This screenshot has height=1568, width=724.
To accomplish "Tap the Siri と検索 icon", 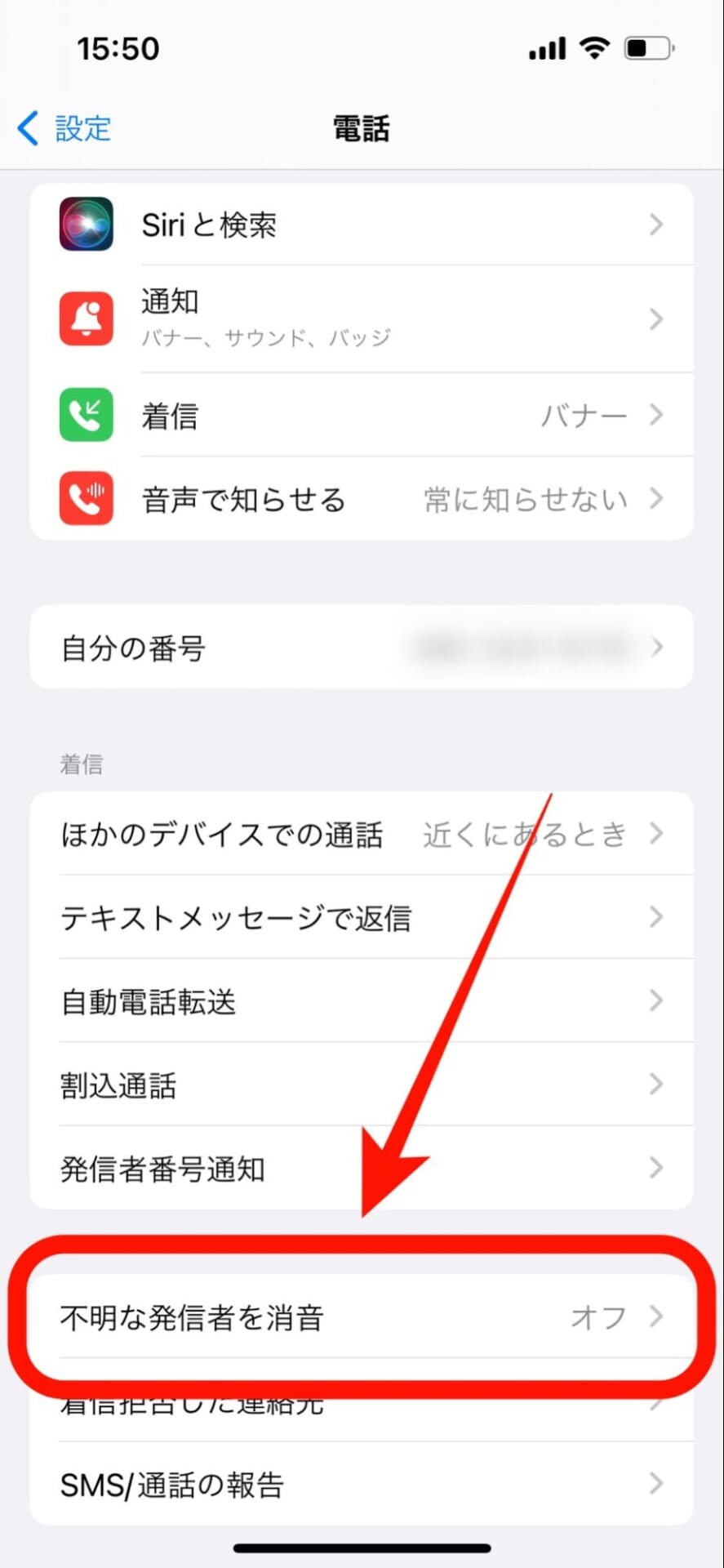I will pyautogui.click(x=86, y=225).
